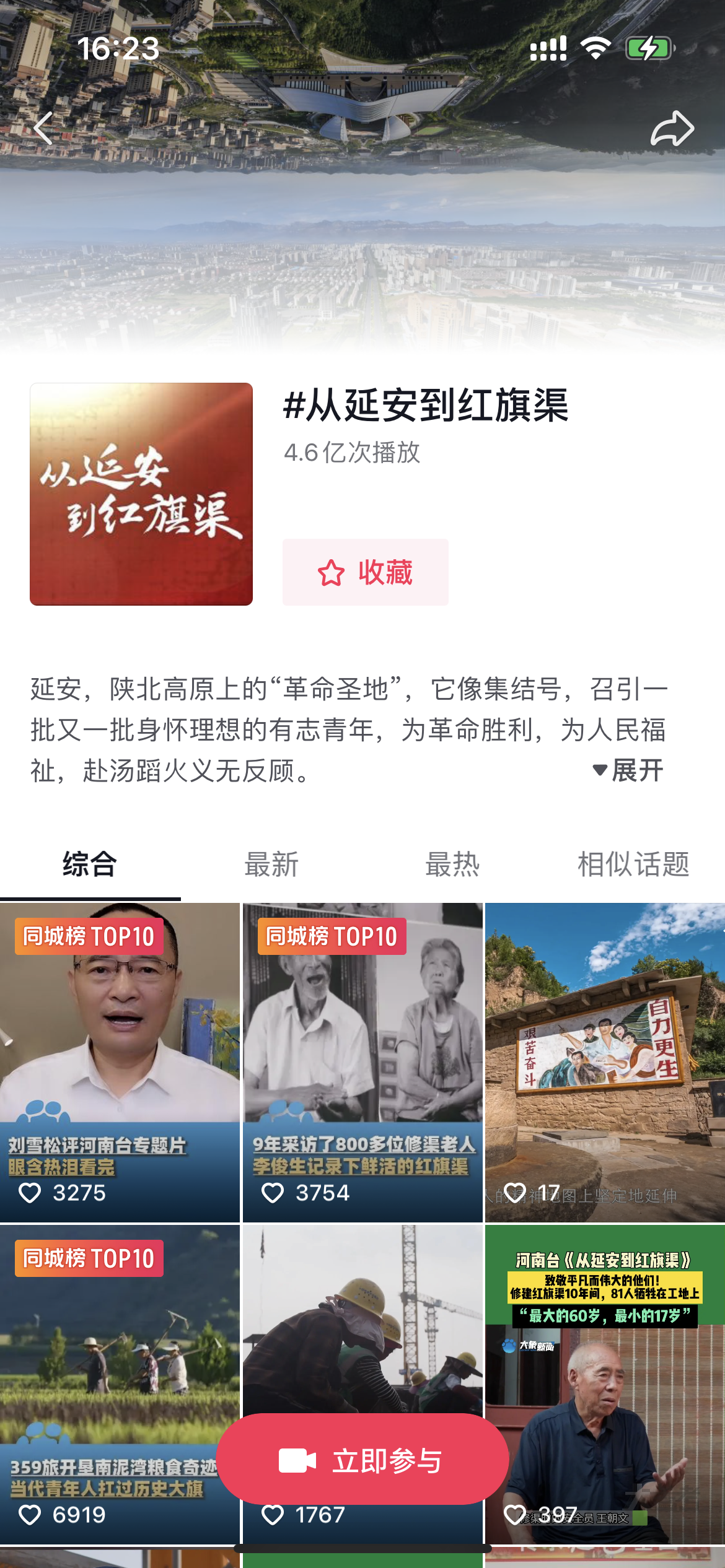Tap 立即参与 to join the topic

point(362,1461)
